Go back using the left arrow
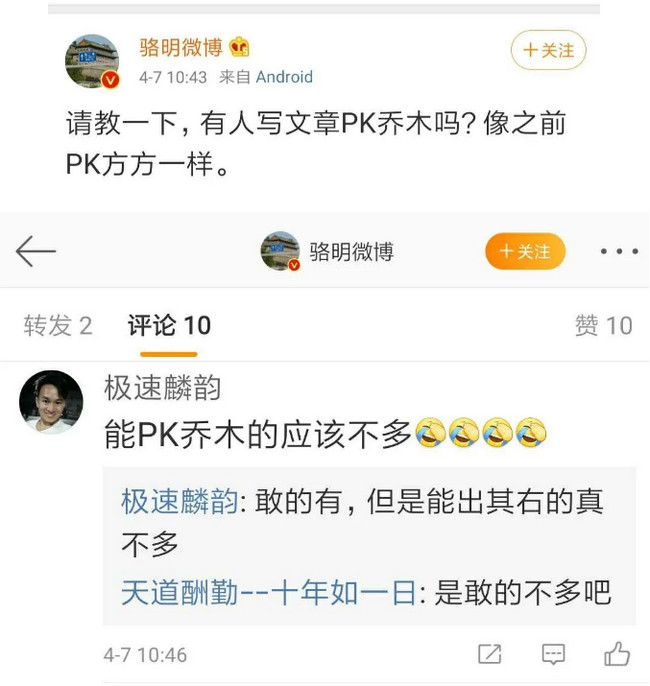Image resolution: width=650 pixels, height=686 pixels. coord(36,251)
